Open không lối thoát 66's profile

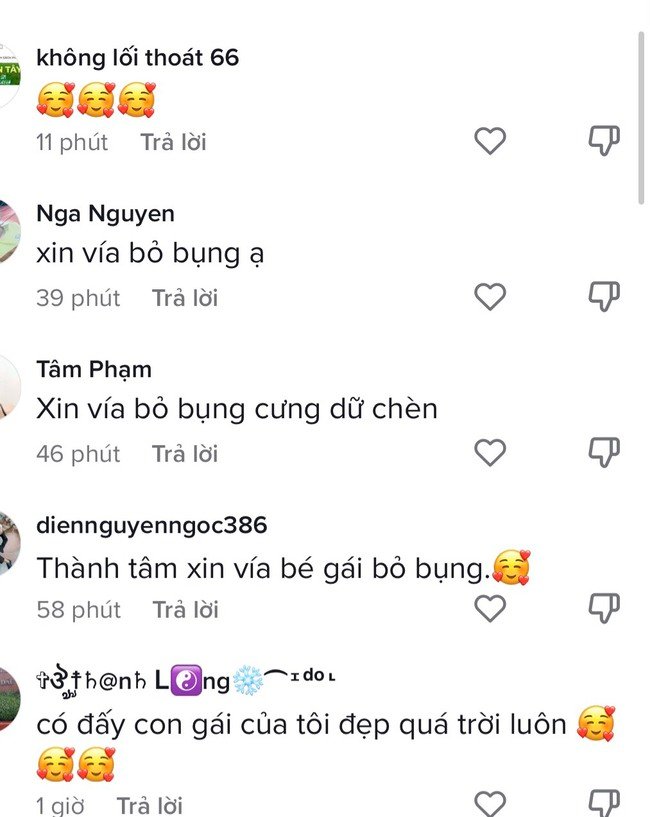(137, 58)
